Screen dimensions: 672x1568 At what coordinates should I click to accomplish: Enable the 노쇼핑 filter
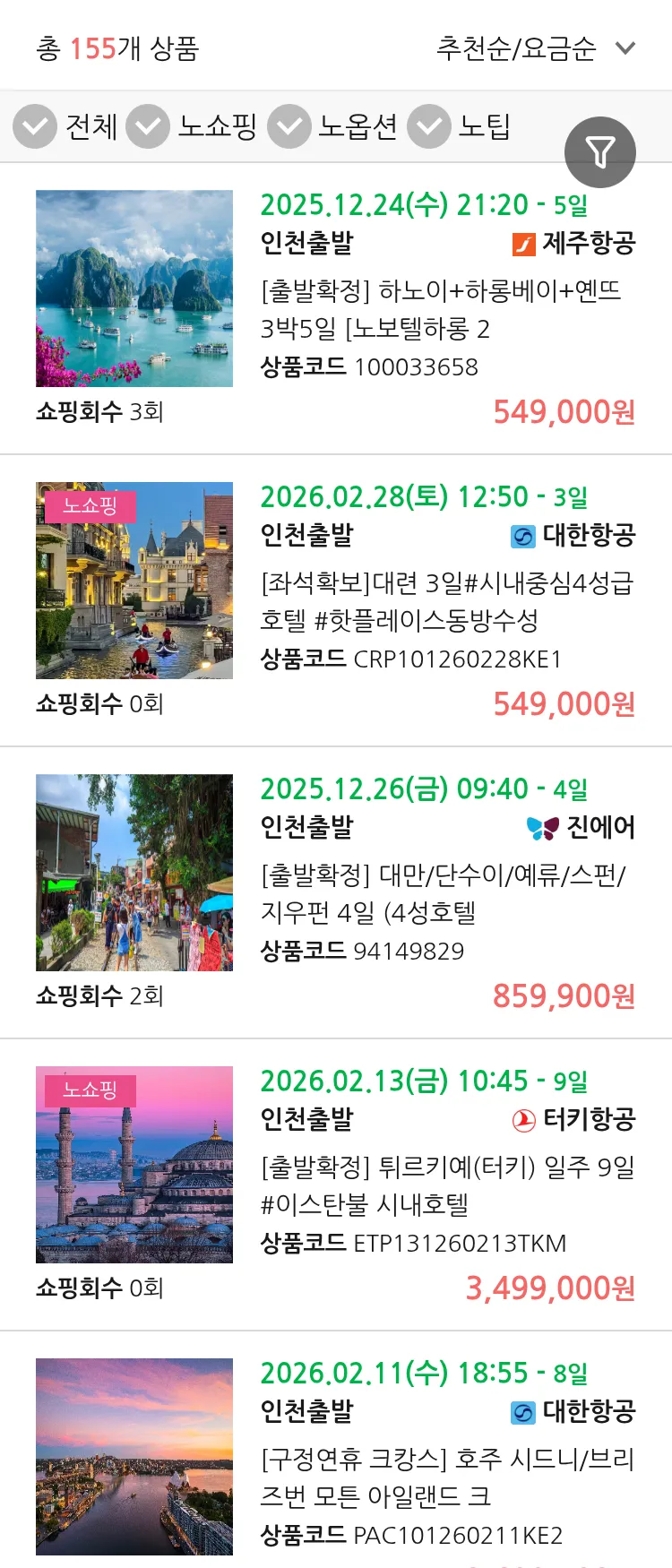[x=149, y=126]
